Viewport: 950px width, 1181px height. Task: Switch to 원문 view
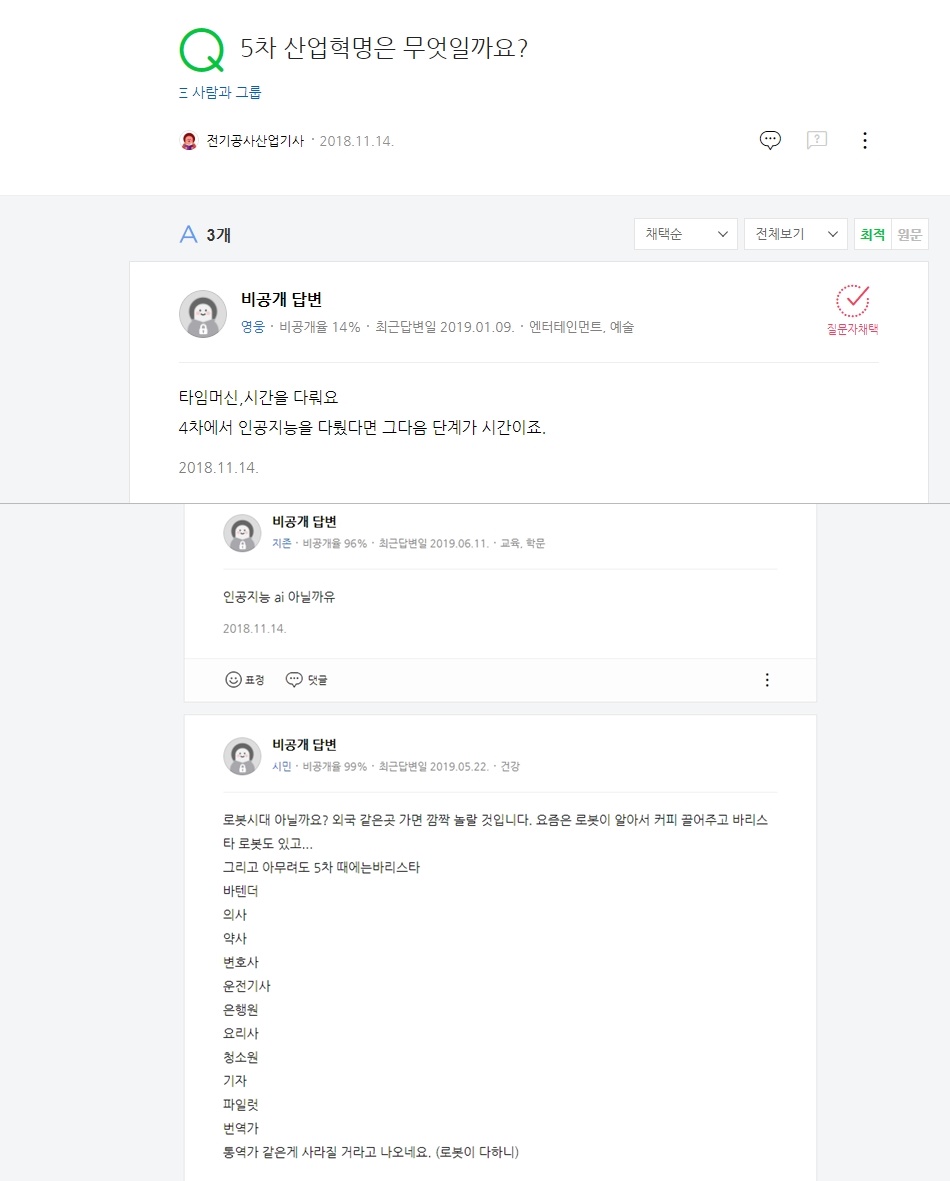[x=910, y=235]
